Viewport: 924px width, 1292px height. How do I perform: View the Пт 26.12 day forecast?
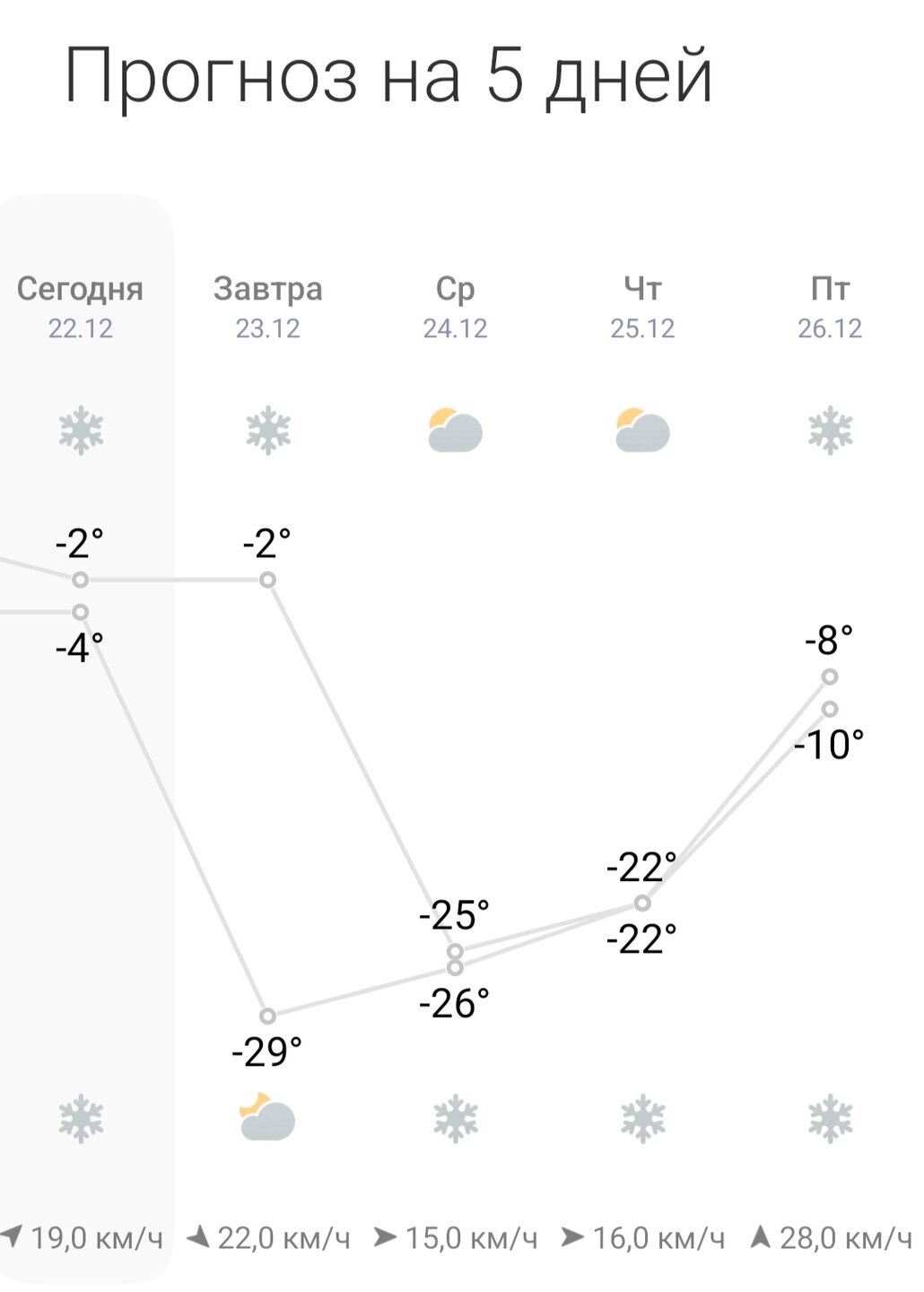coord(830,306)
